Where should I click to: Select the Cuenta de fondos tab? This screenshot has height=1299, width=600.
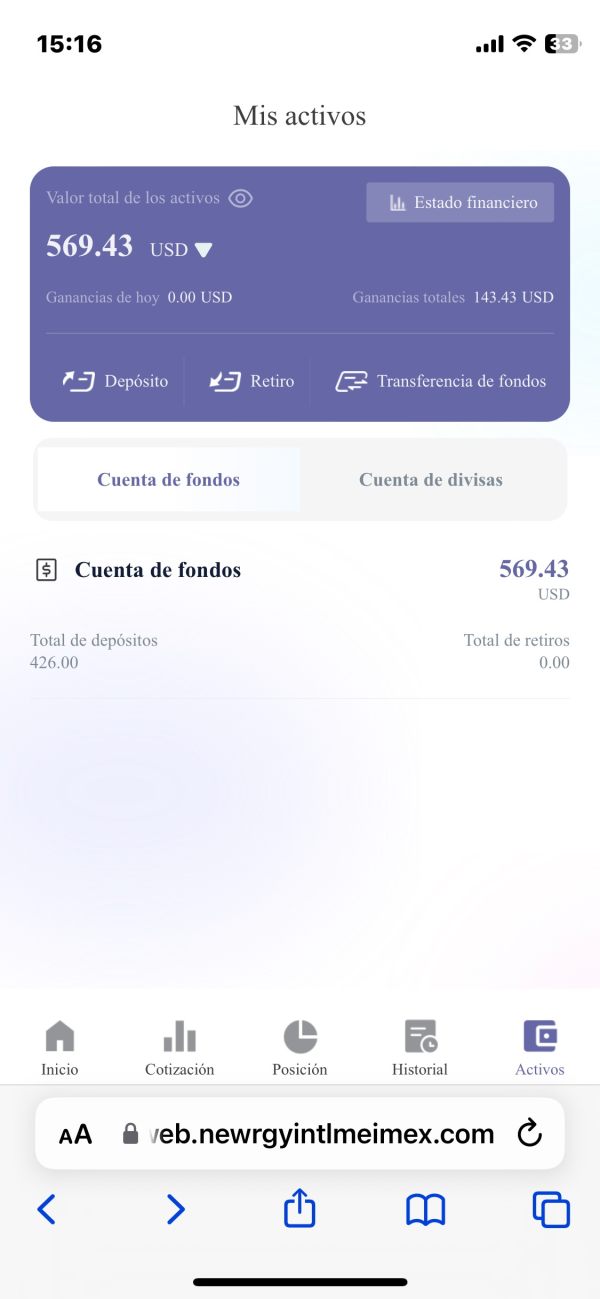pyautogui.click(x=169, y=480)
